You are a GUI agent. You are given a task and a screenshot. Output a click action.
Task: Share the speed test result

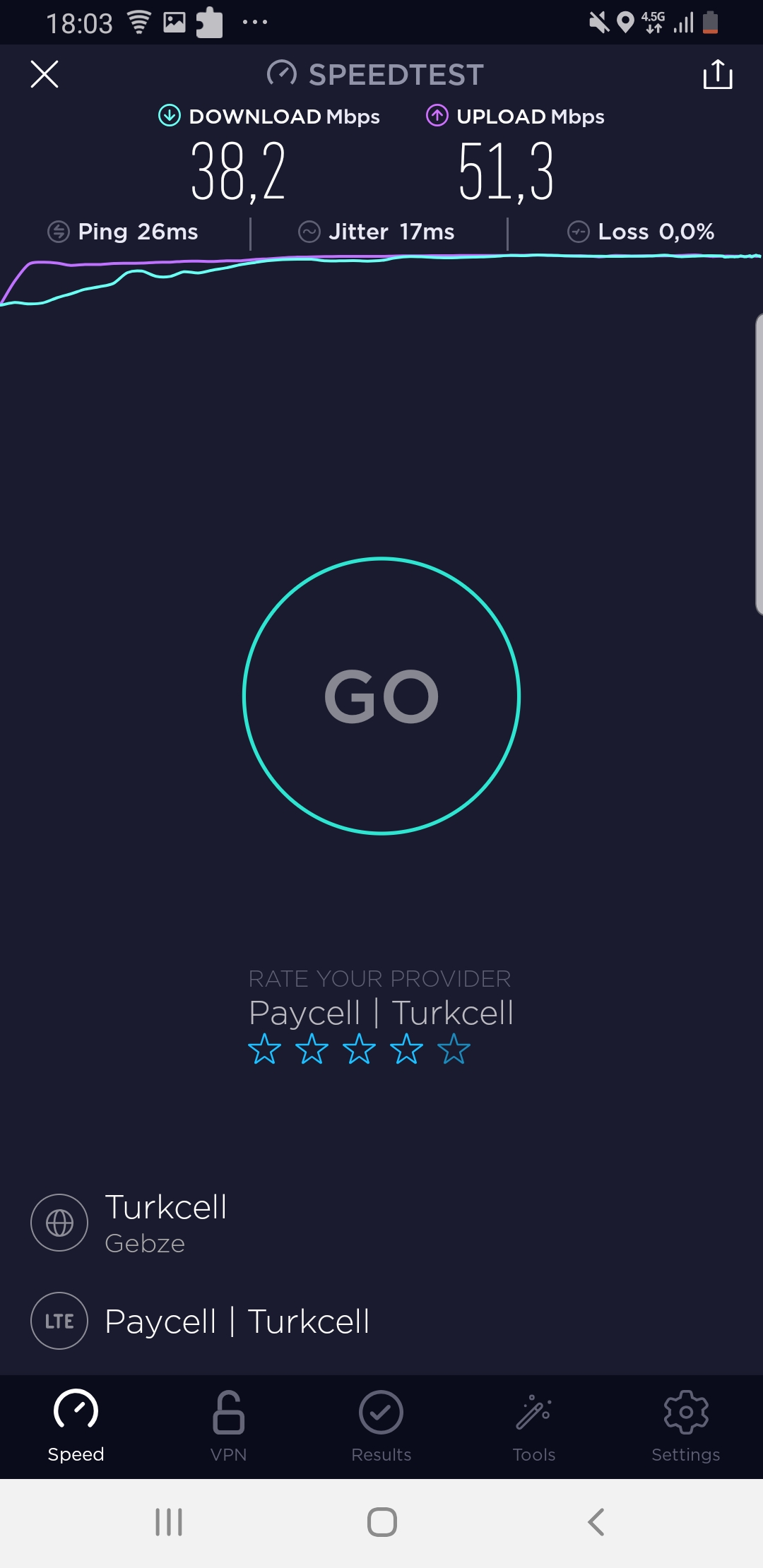coord(718,74)
